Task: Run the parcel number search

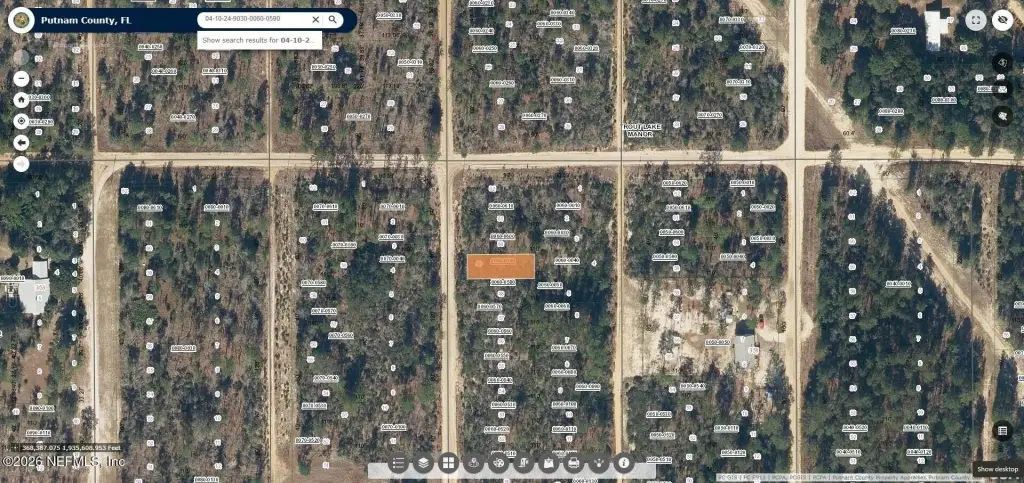Action: pyautogui.click(x=333, y=19)
